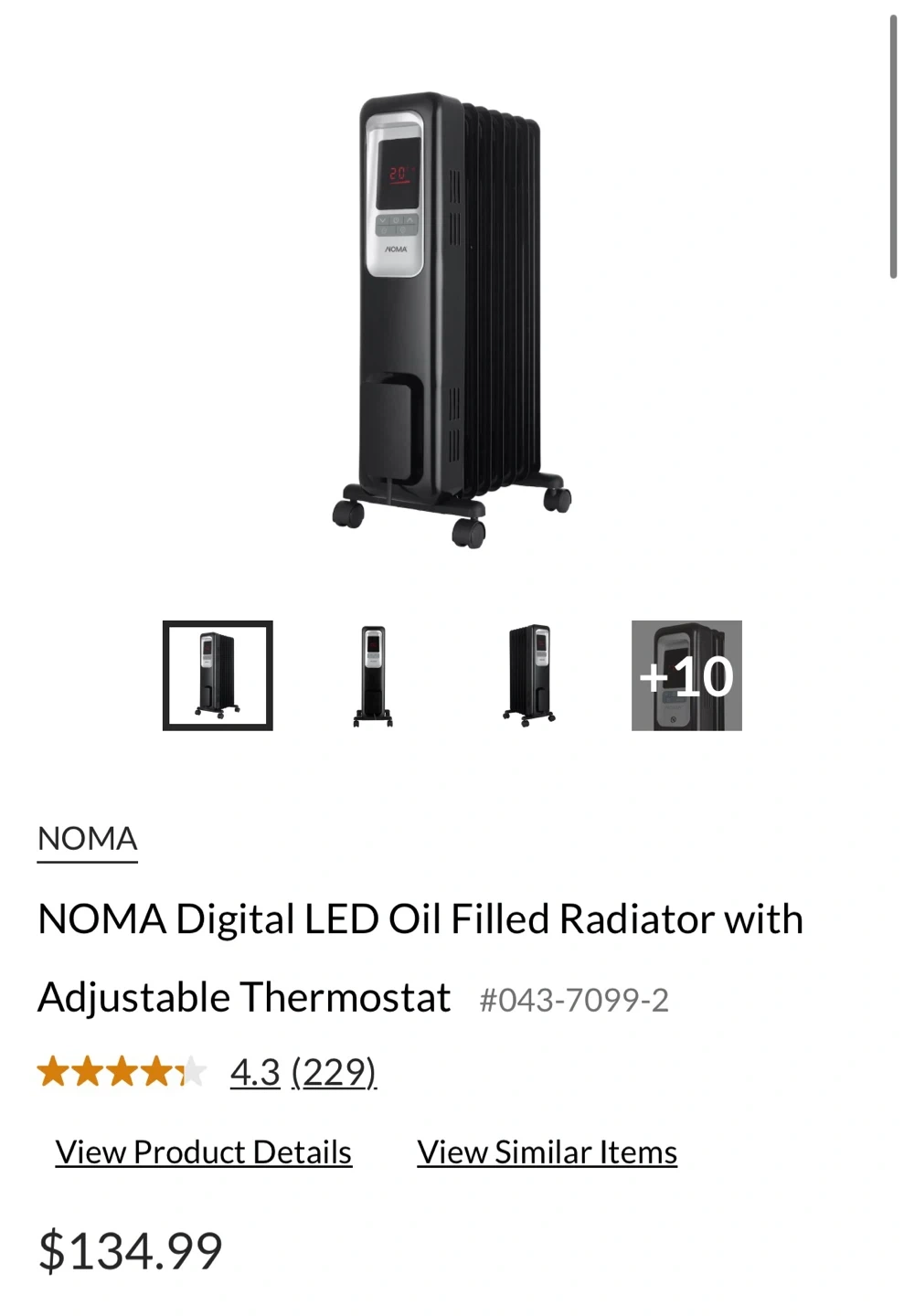Show the third angled-view thumbnail
The image size is (904, 1316).
(x=529, y=675)
